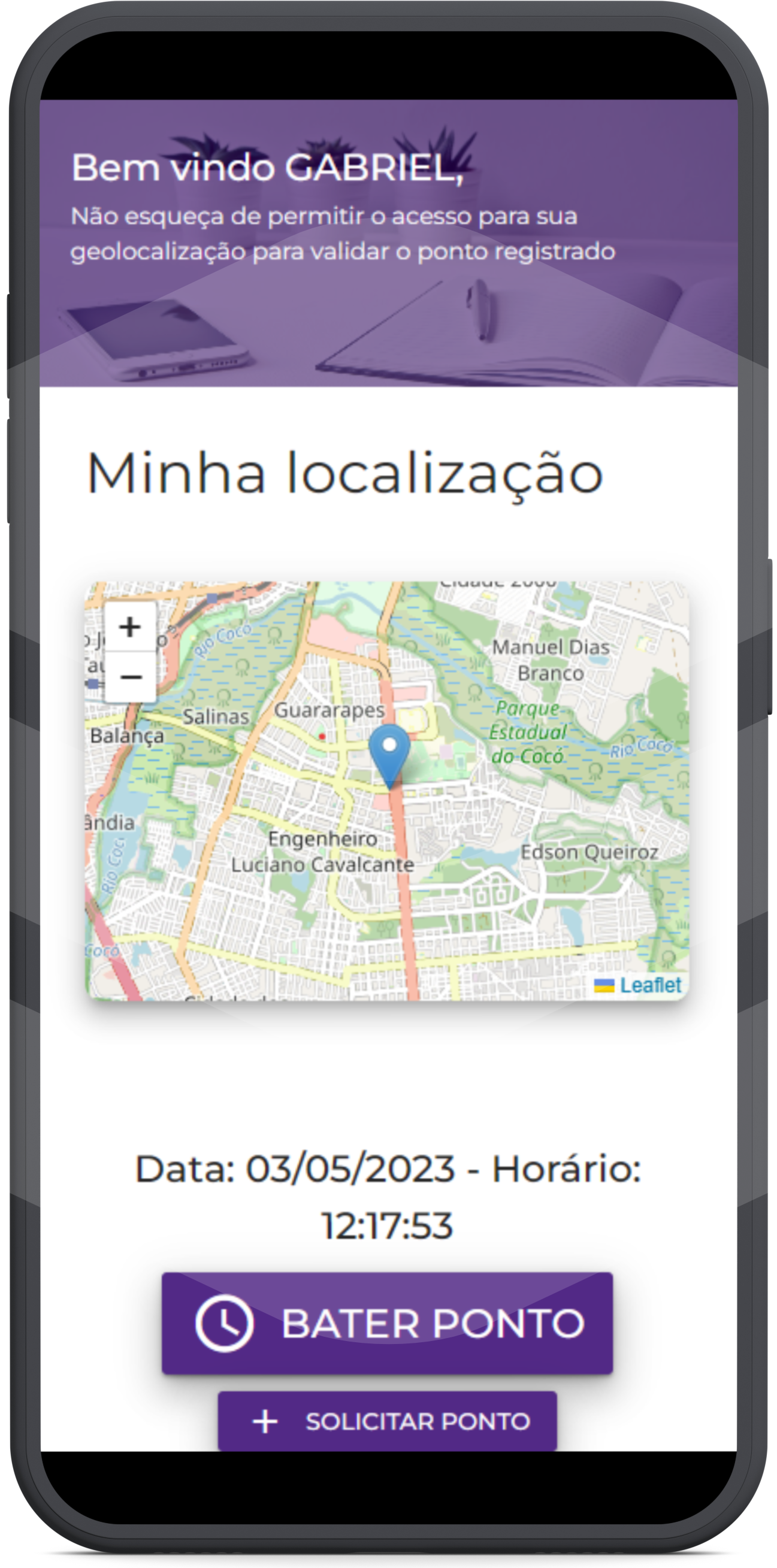The image size is (777, 1568).
Task: Tap the blue location marker on map
Action: (389, 755)
